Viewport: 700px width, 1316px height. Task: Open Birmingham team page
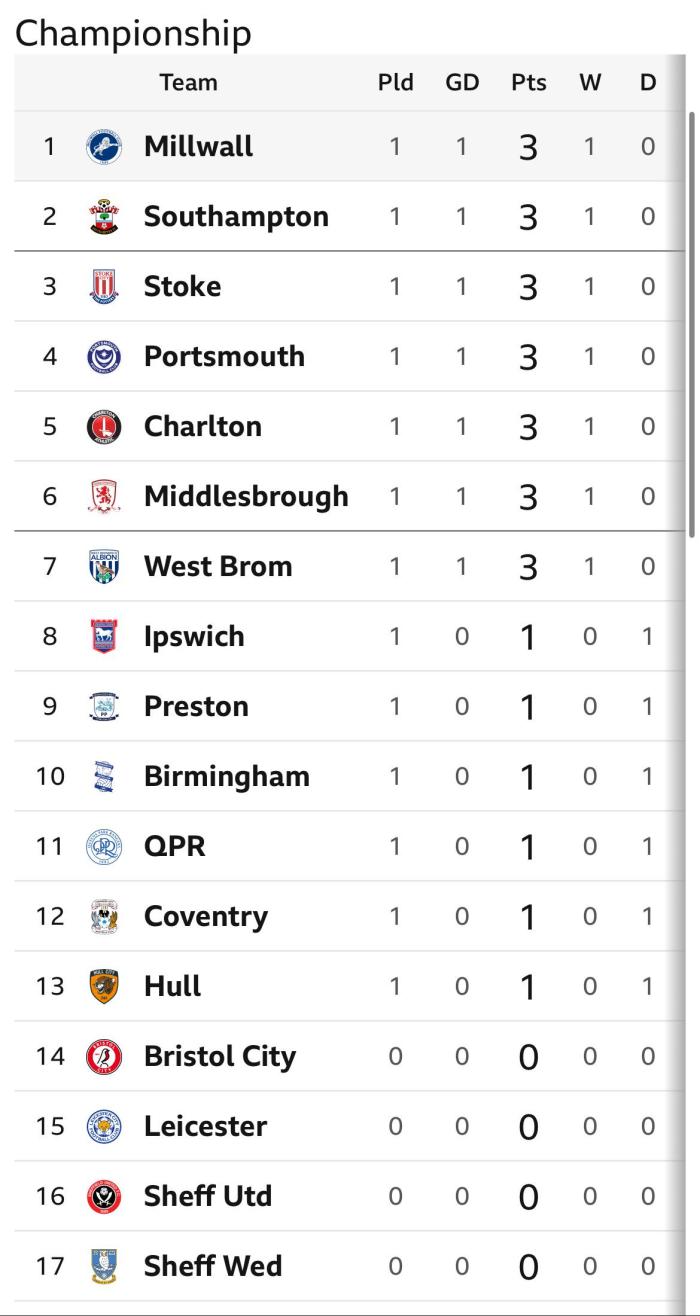(x=226, y=776)
